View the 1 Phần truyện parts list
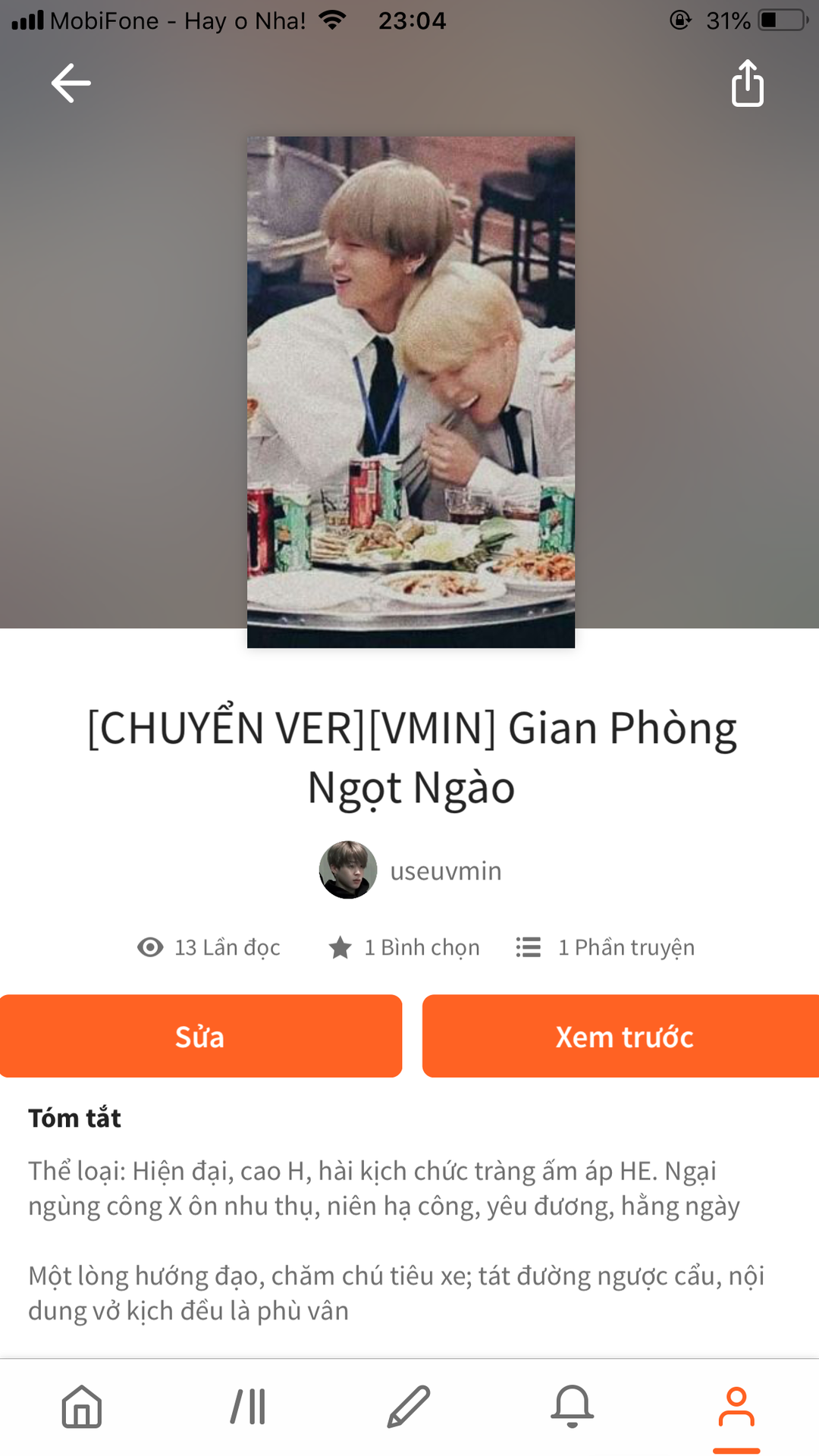 point(605,947)
